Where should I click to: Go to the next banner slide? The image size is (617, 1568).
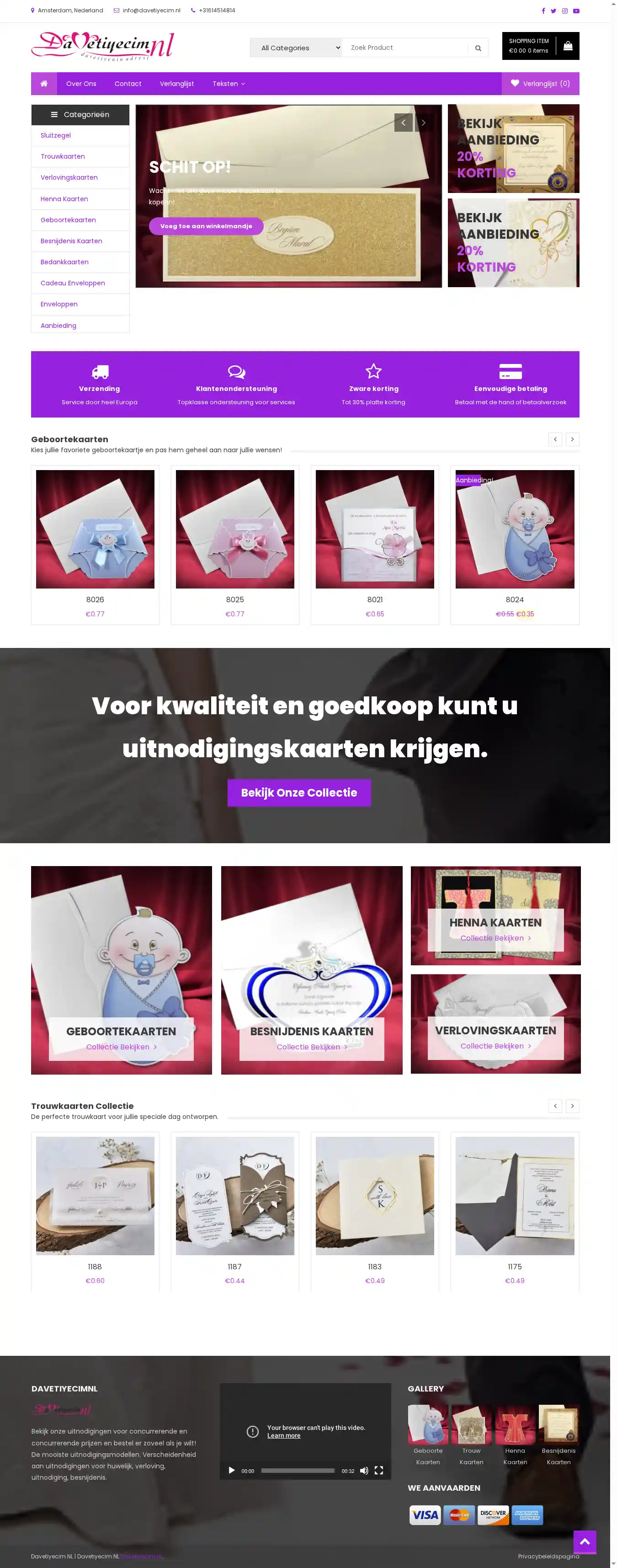coord(424,123)
